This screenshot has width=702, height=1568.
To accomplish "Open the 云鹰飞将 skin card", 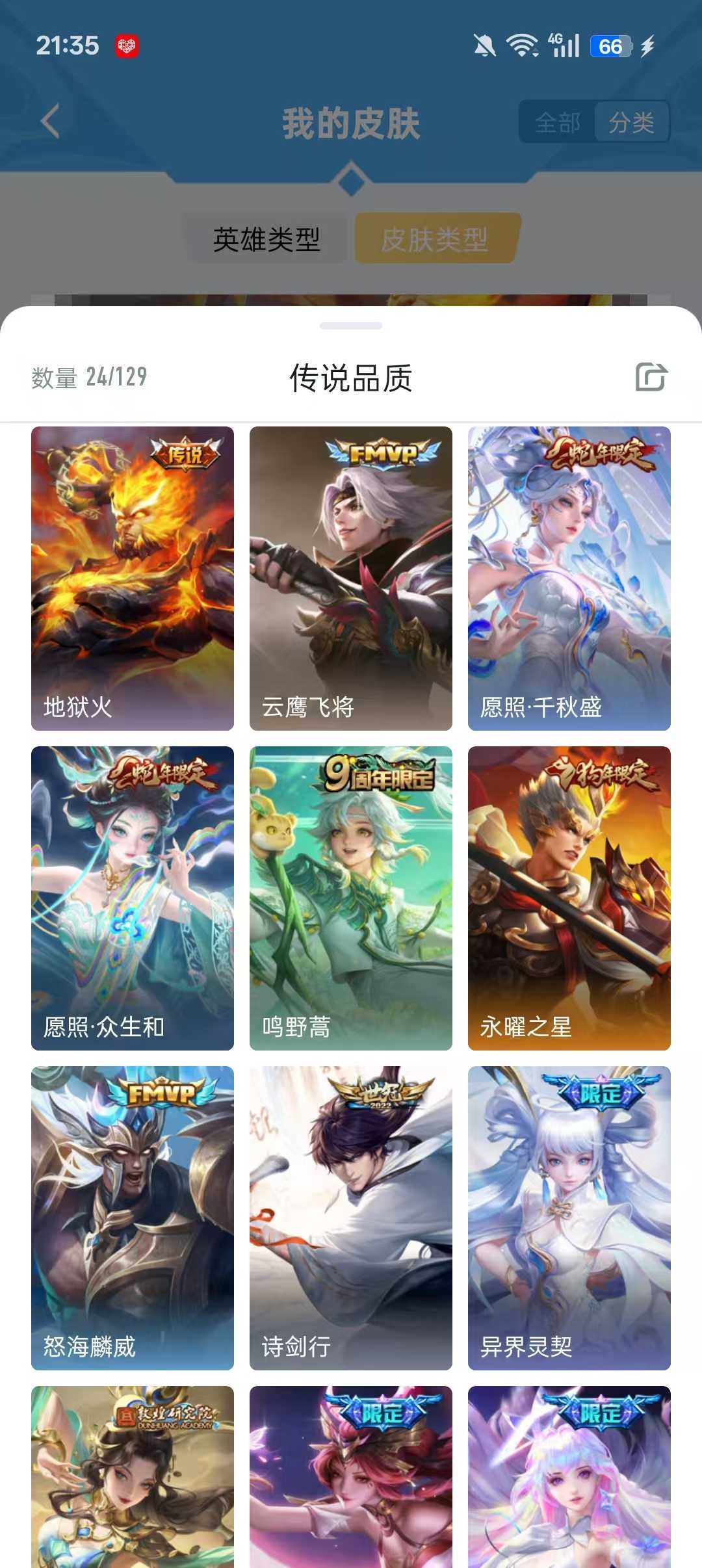I will (351, 579).
